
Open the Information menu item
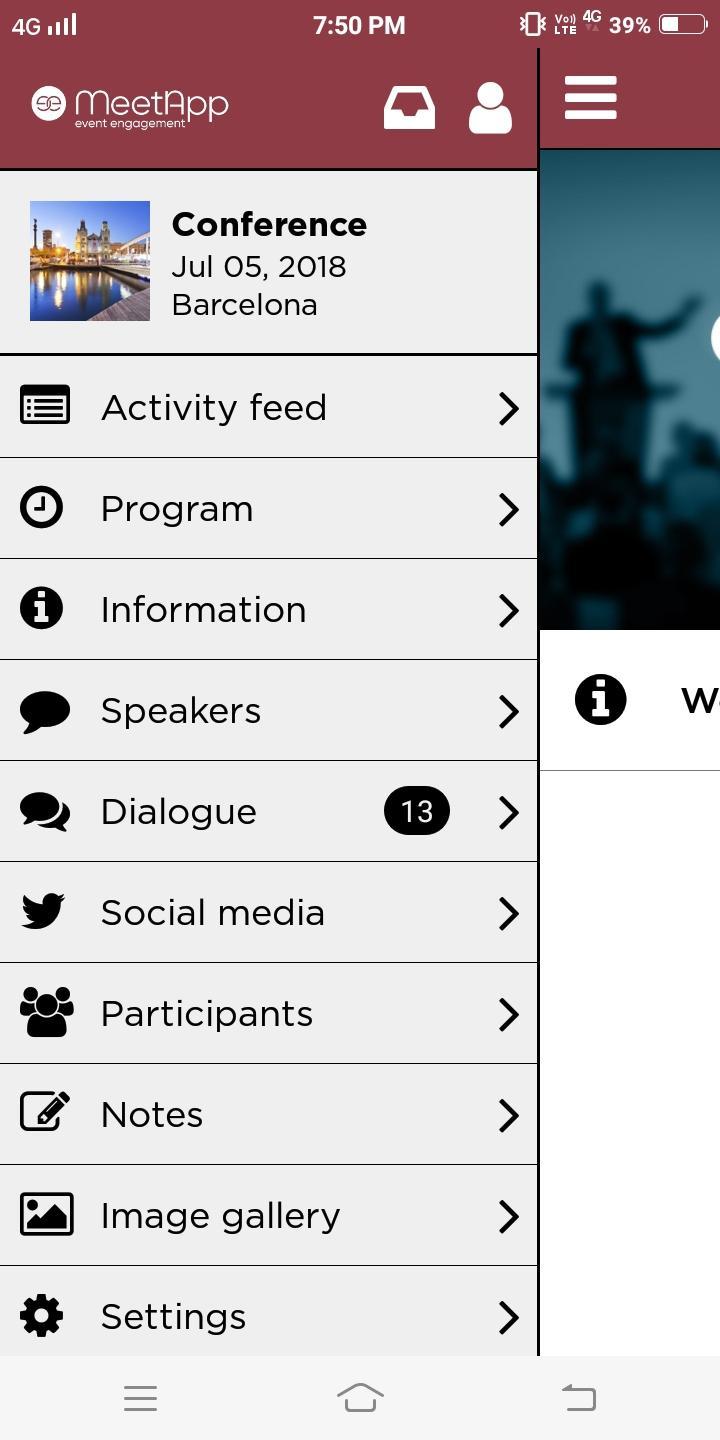(x=268, y=610)
